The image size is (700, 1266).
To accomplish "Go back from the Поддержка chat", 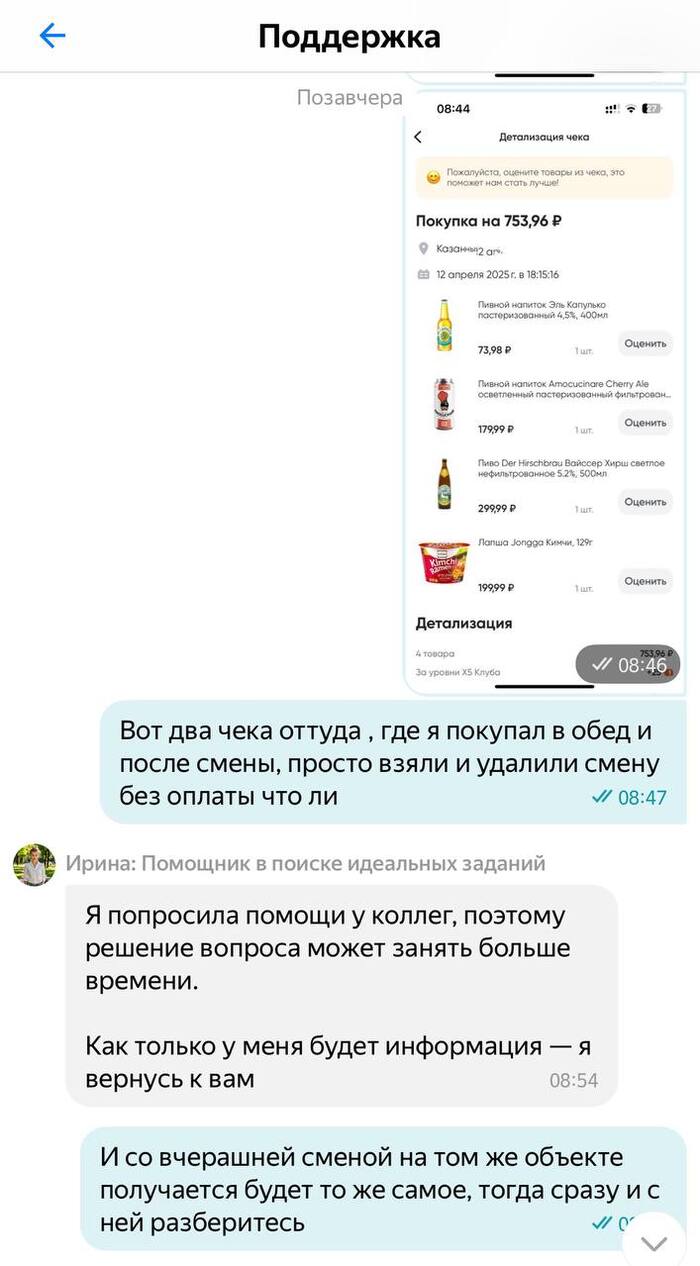I will click(x=52, y=37).
